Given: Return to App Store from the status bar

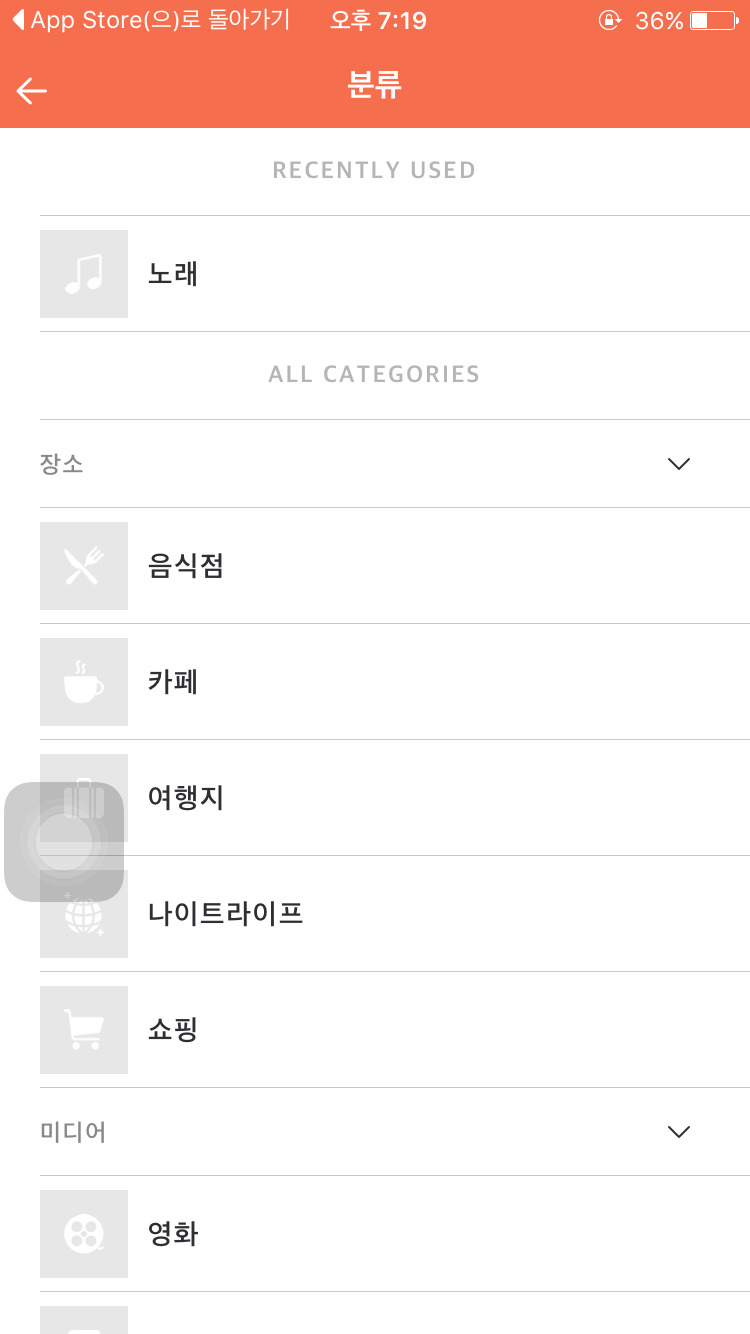Looking at the screenshot, I should 150,20.
